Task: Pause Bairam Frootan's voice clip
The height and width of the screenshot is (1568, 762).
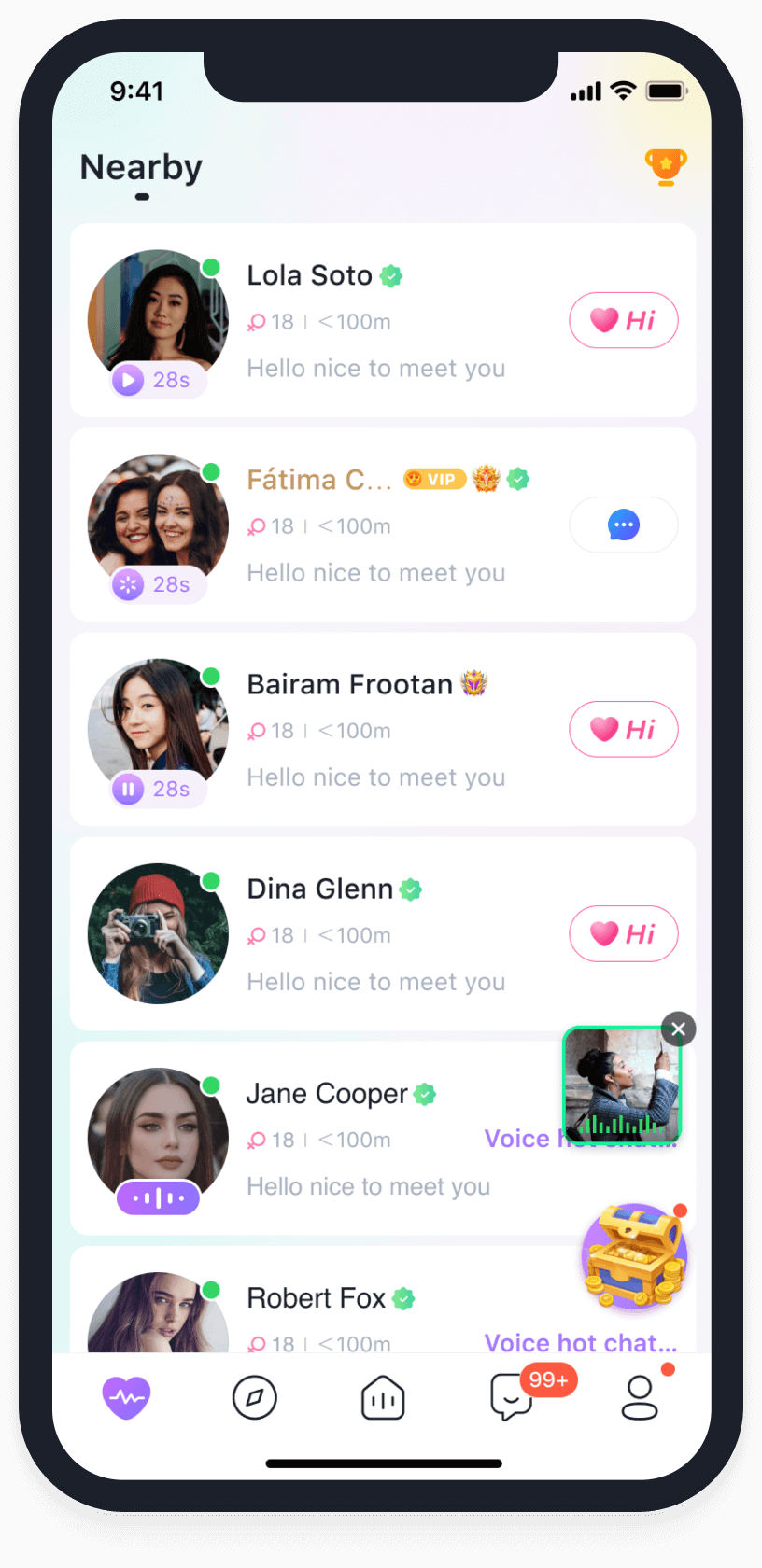Action: point(129,790)
